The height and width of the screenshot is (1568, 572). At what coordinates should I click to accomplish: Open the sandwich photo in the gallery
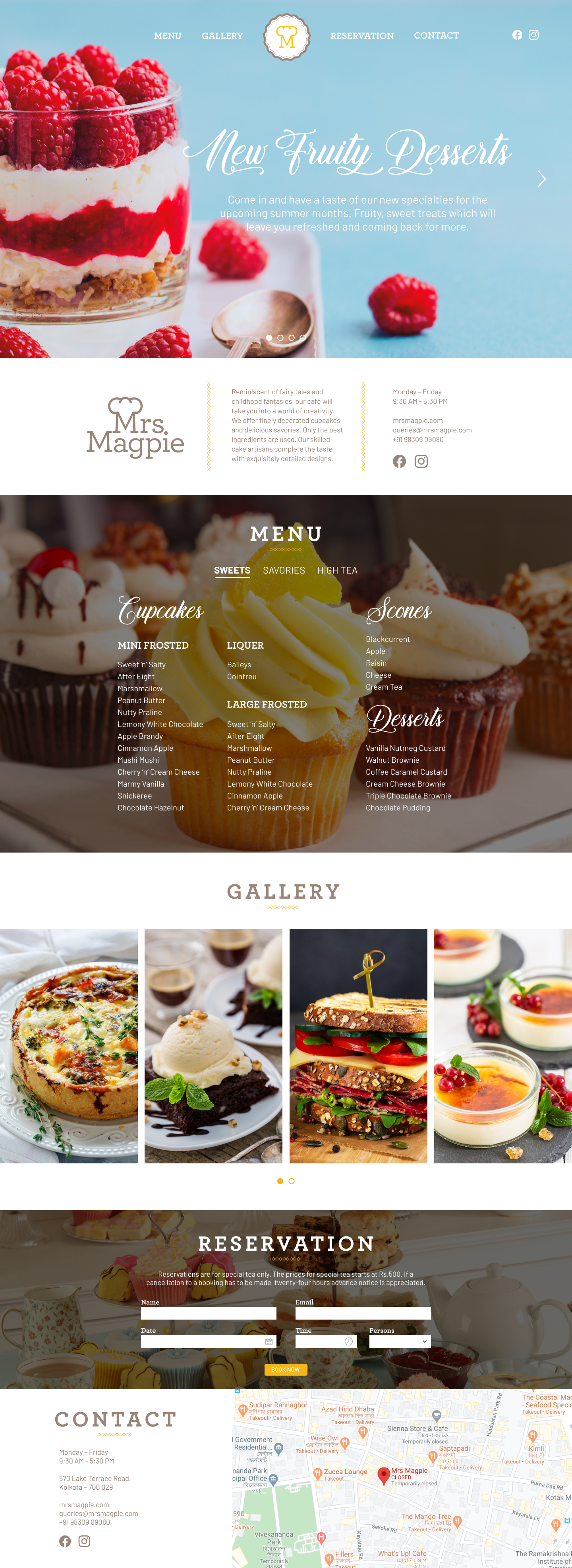(x=358, y=1045)
